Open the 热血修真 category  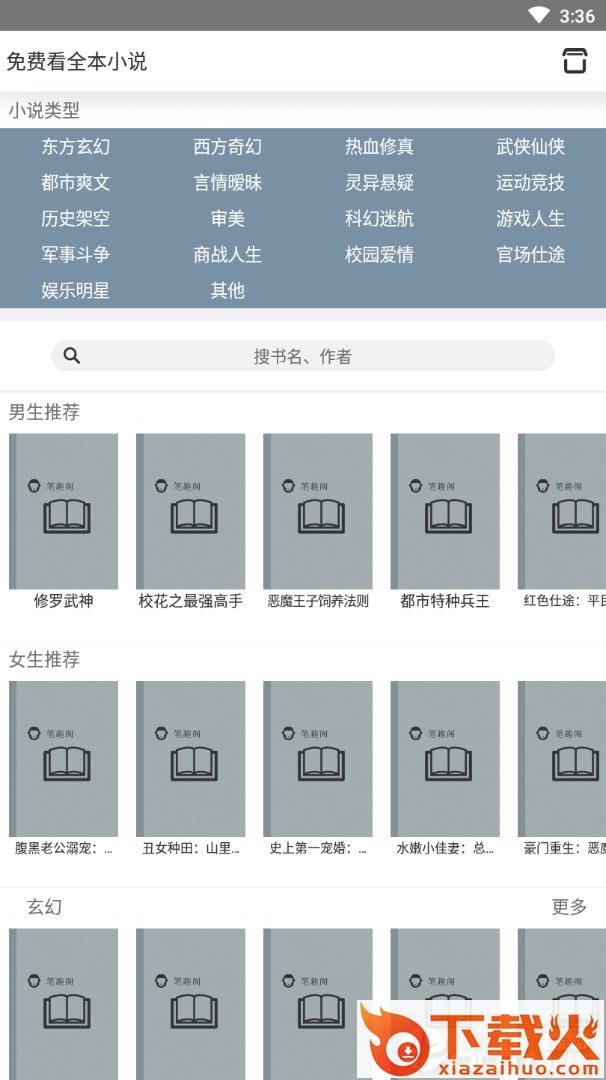click(x=379, y=147)
